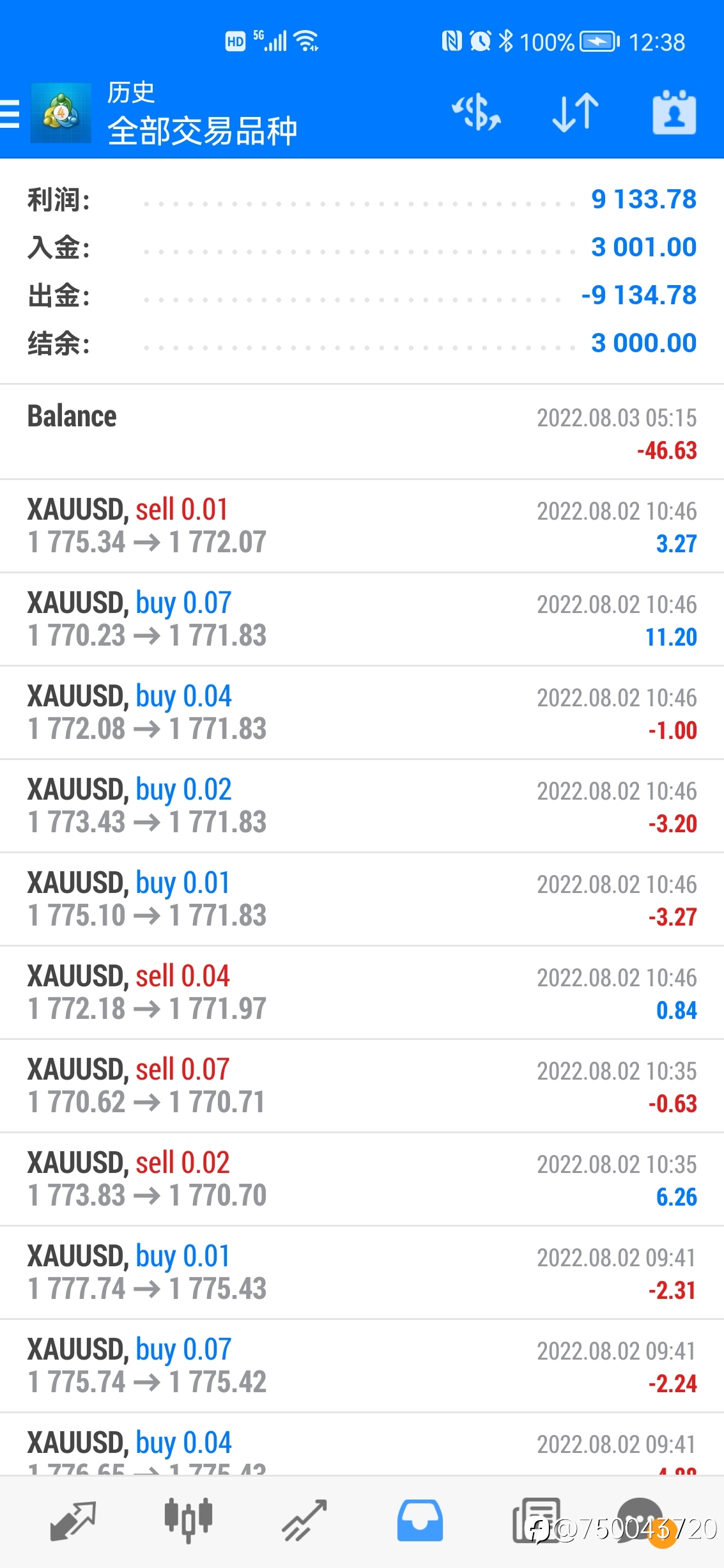Open the sell 0.01 trade at 1 775.34

(x=362, y=526)
